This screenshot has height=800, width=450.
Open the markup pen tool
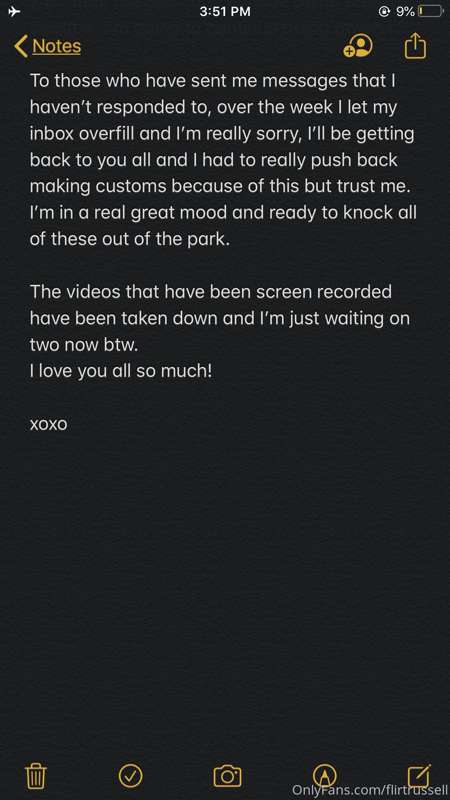pos(323,776)
